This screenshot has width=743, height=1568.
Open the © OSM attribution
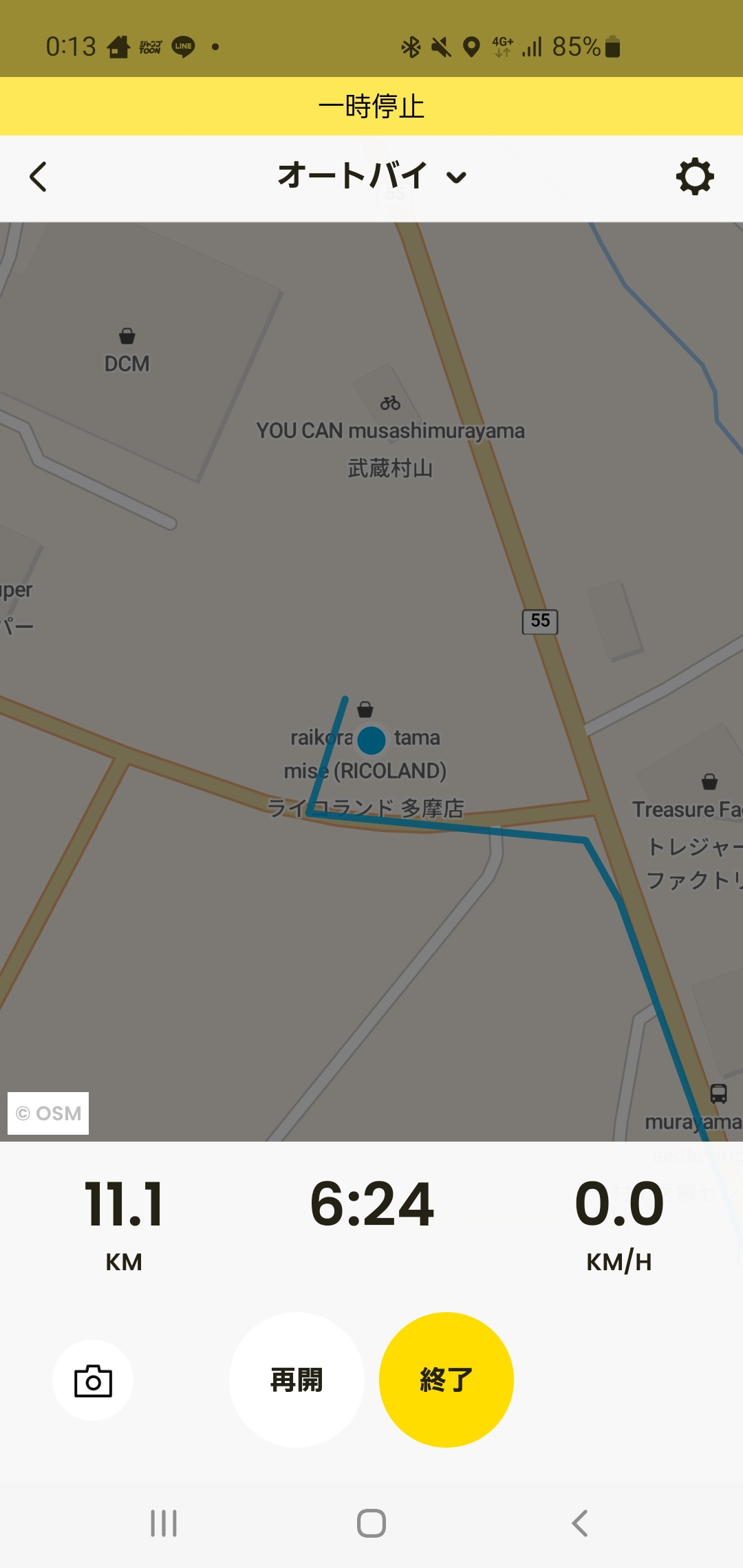48,1113
